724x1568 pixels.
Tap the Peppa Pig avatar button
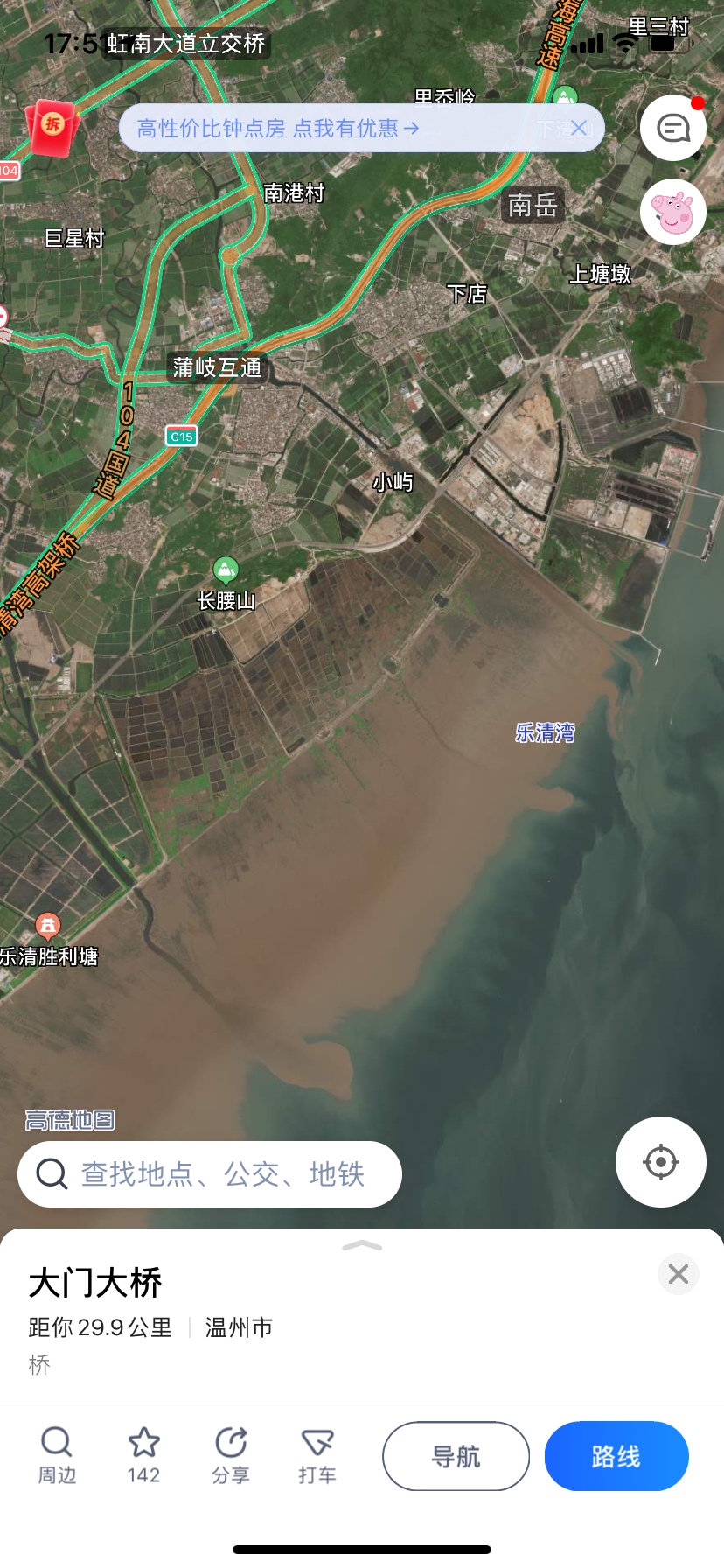(672, 213)
